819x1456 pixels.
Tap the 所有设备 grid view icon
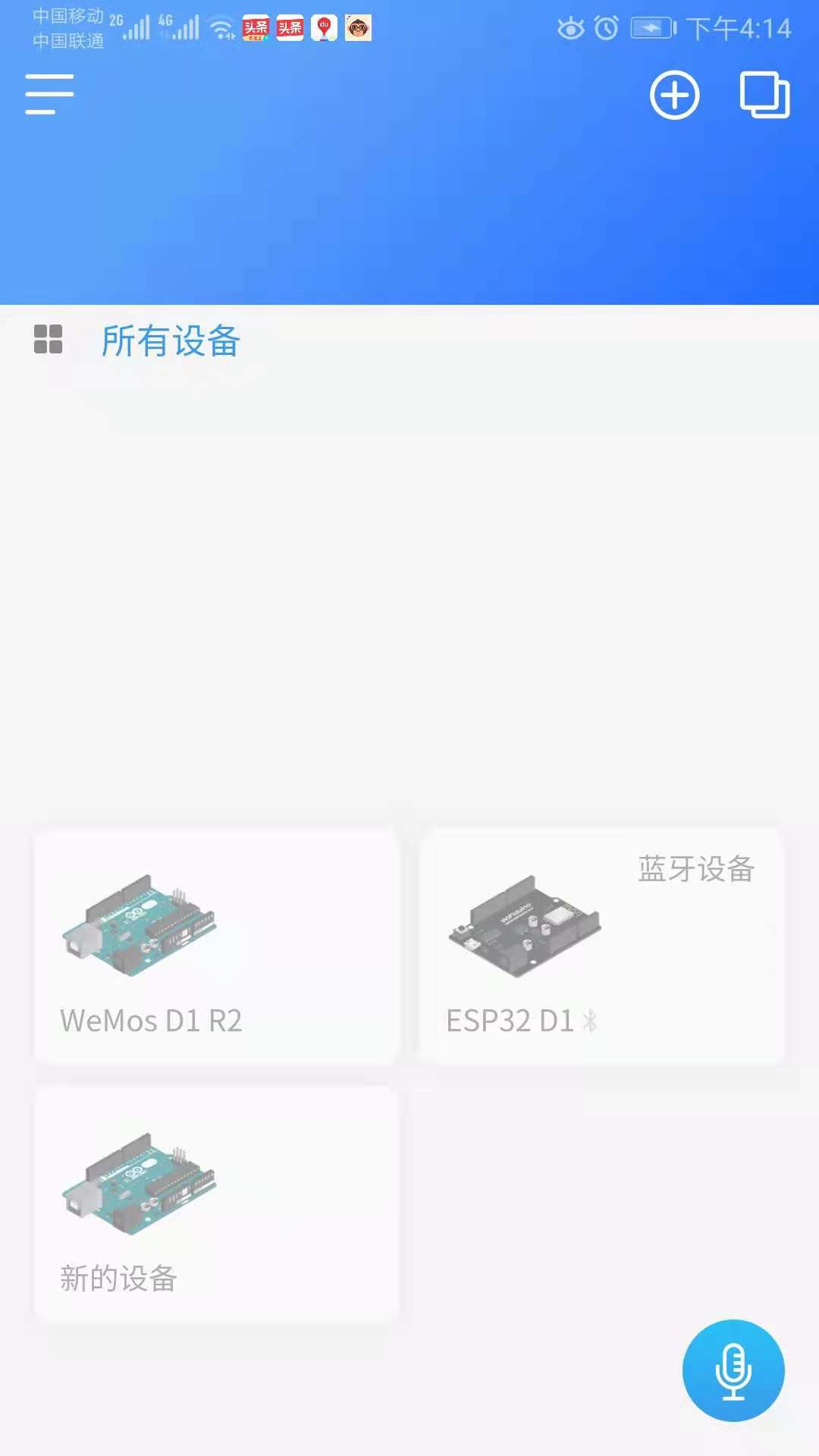[49, 340]
